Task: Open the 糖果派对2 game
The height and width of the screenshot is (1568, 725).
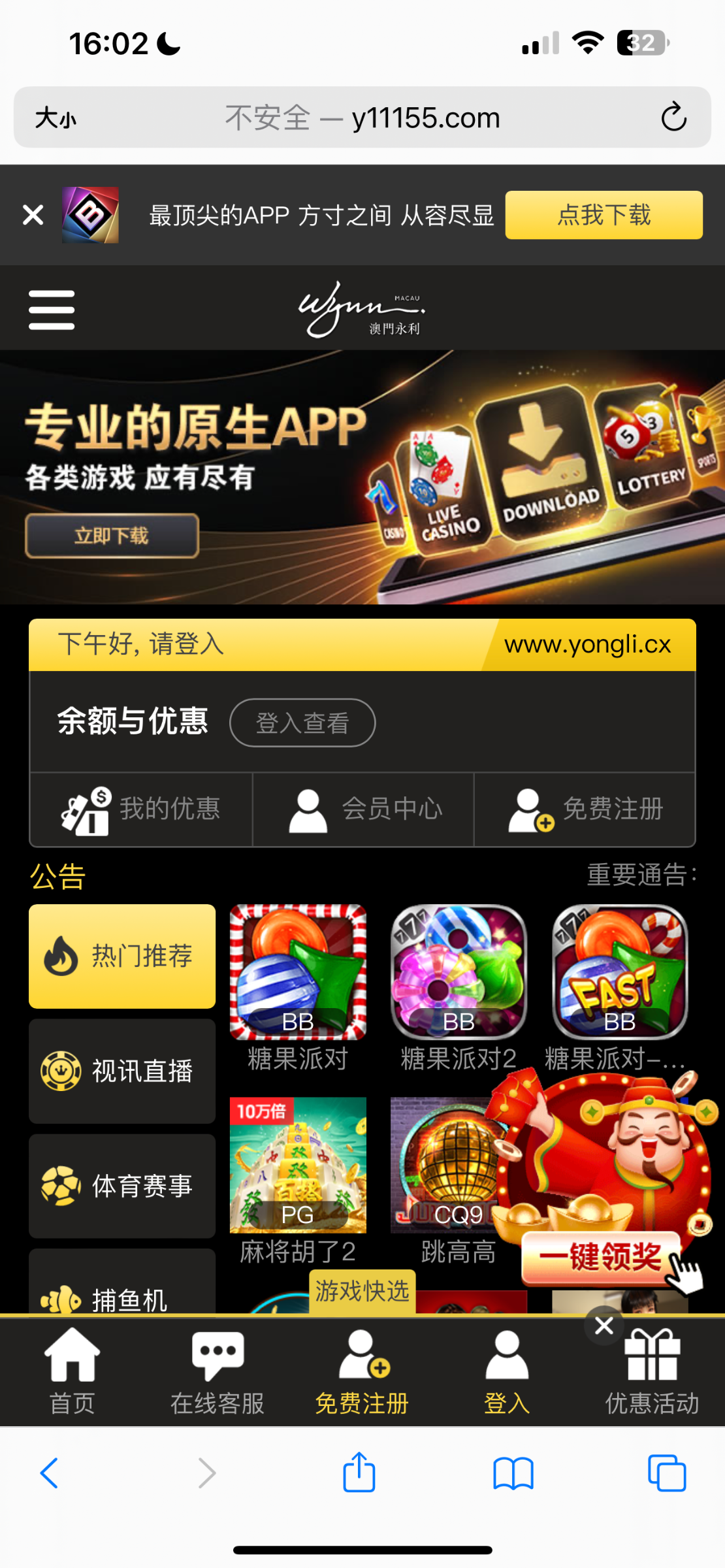Action: tap(459, 973)
